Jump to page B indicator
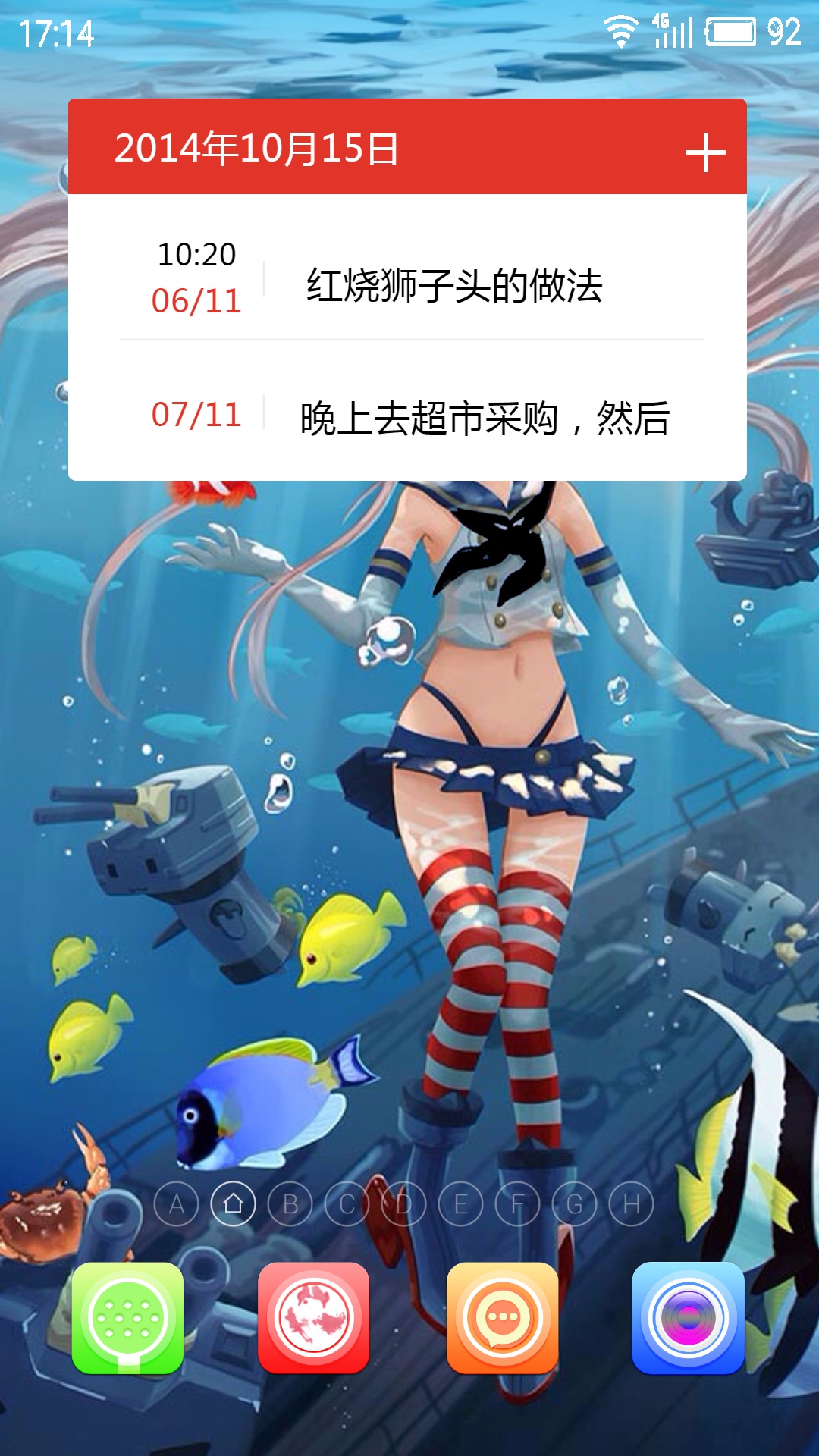Image resolution: width=819 pixels, height=1456 pixels. tap(290, 1203)
